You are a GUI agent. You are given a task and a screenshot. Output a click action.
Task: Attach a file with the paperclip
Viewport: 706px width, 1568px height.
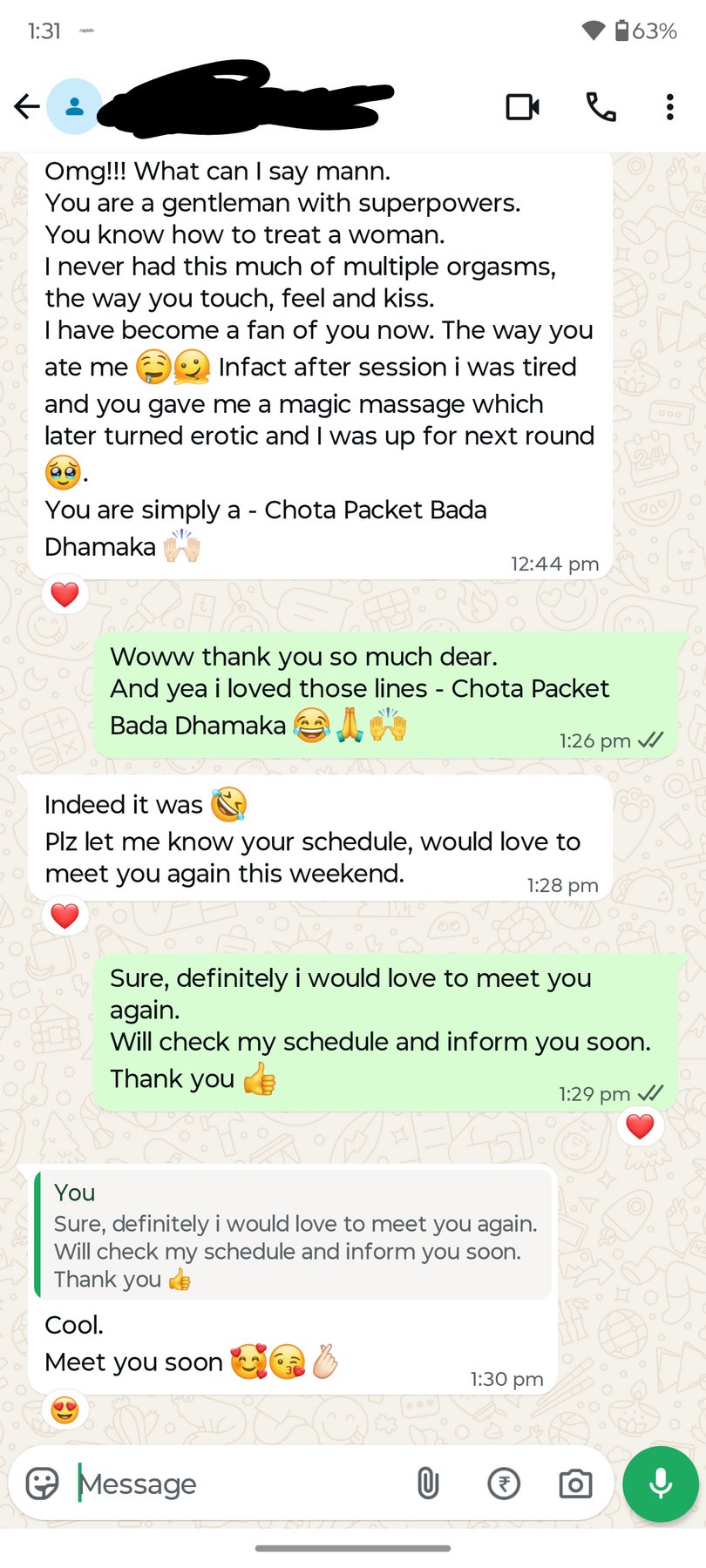click(x=427, y=1483)
